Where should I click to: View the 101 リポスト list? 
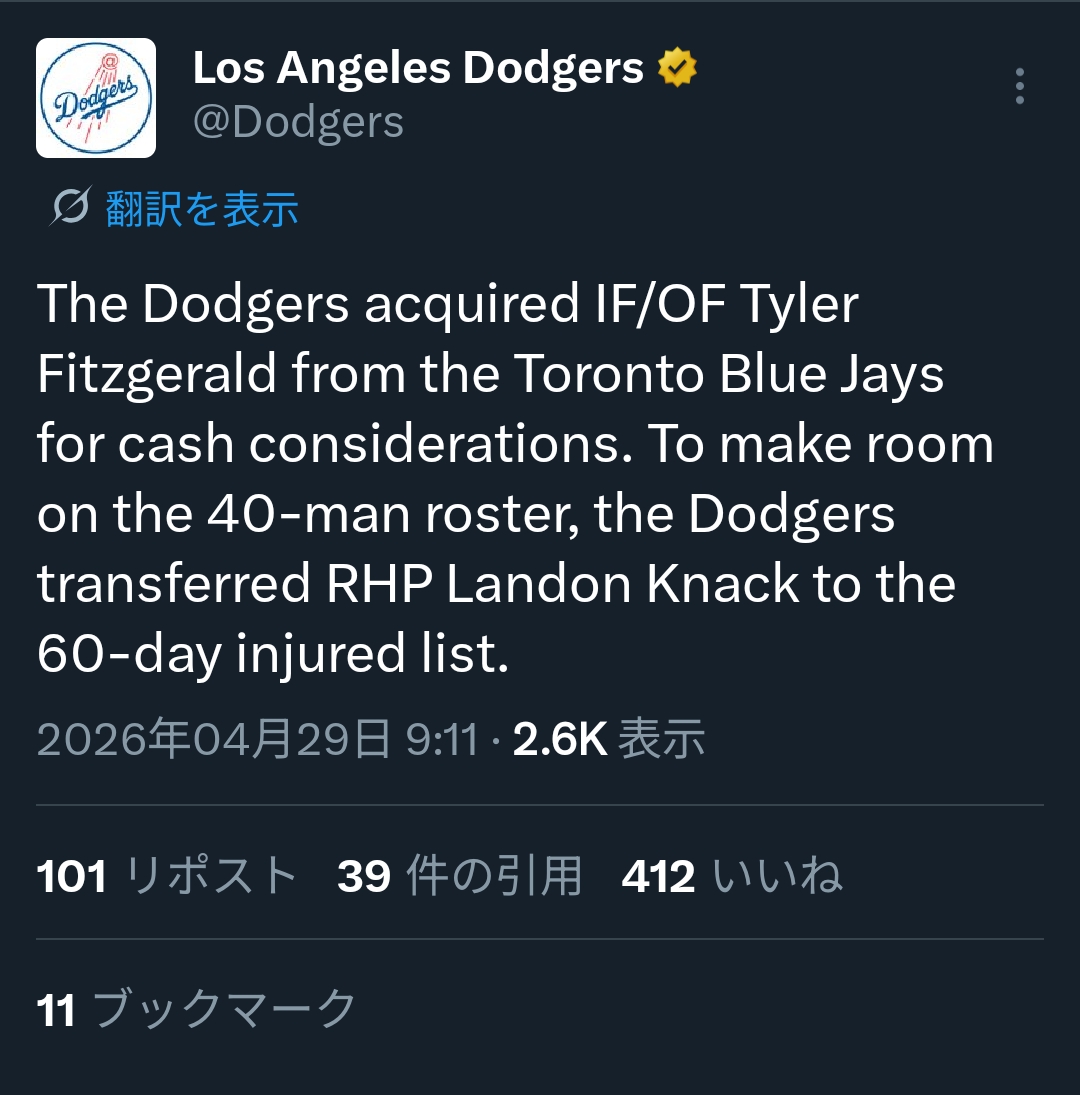coord(168,875)
